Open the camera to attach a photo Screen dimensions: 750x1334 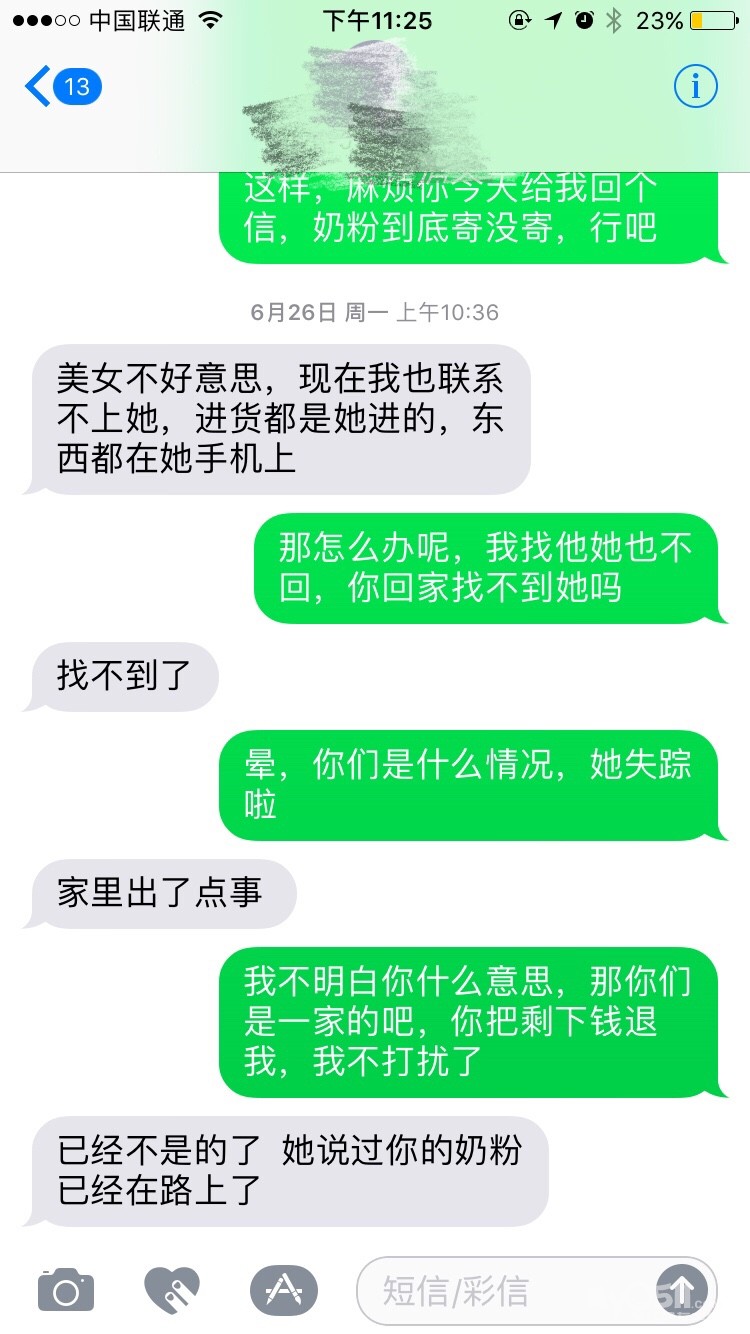tap(66, 1290)
